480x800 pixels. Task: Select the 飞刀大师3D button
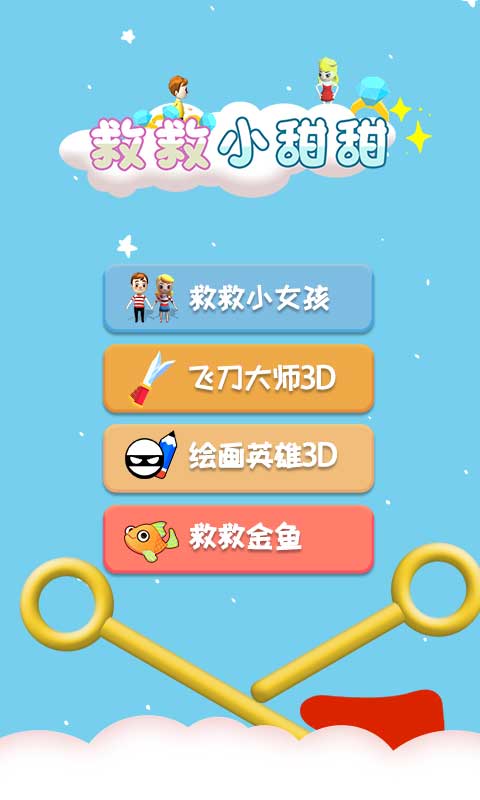[238, 379]
